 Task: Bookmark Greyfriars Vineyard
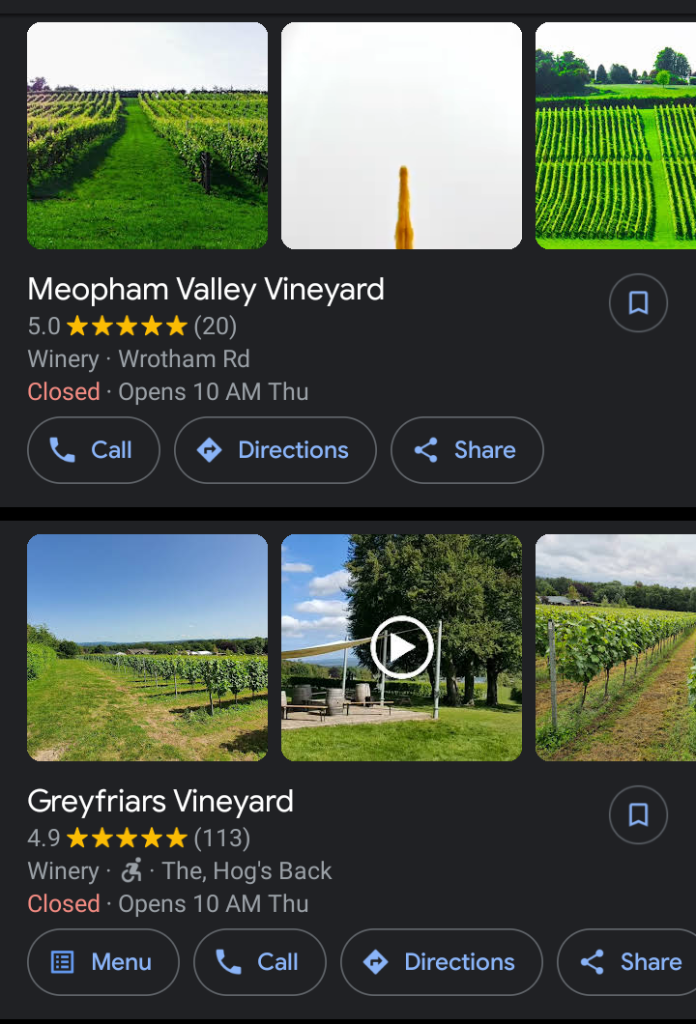tap(638, 815)
